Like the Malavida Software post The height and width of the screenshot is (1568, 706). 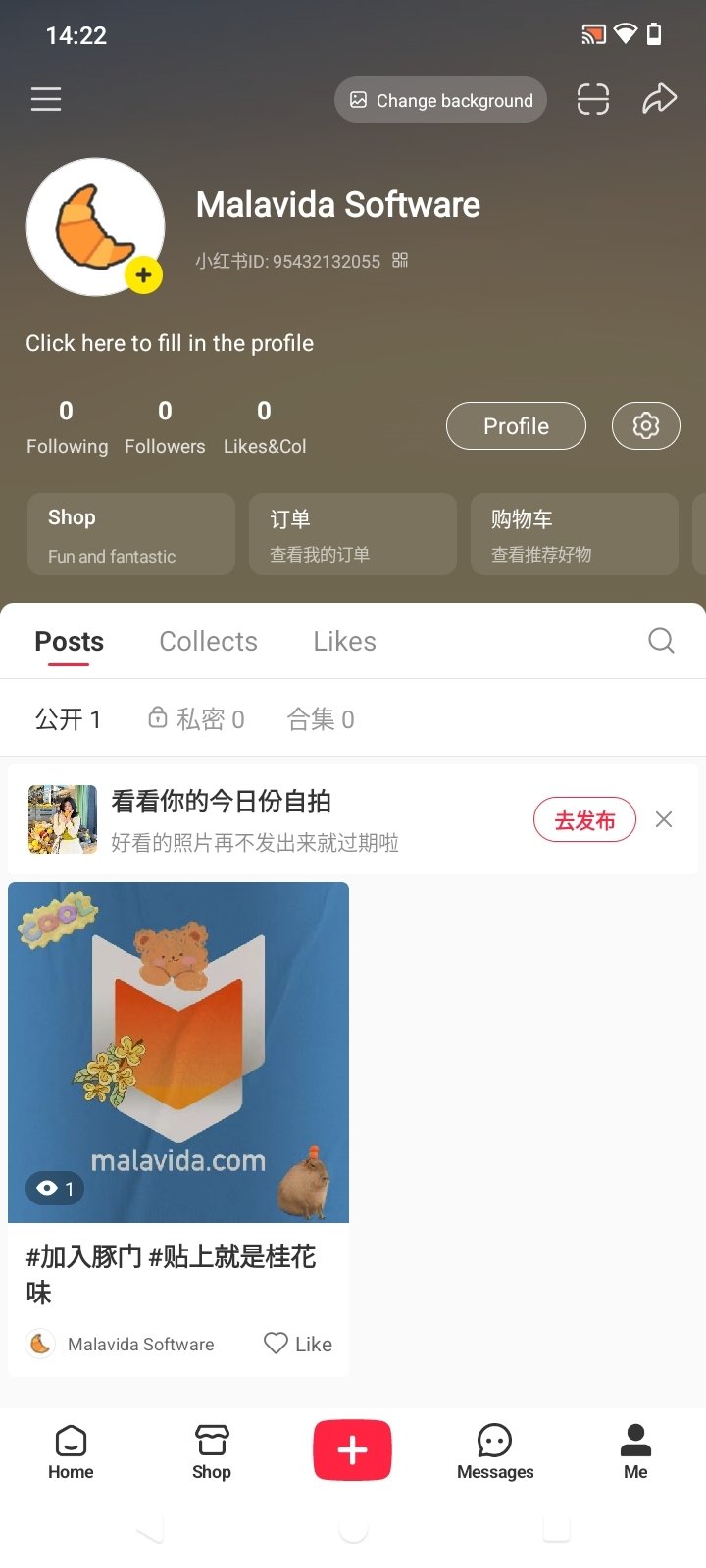click(x=298, y=1344)
